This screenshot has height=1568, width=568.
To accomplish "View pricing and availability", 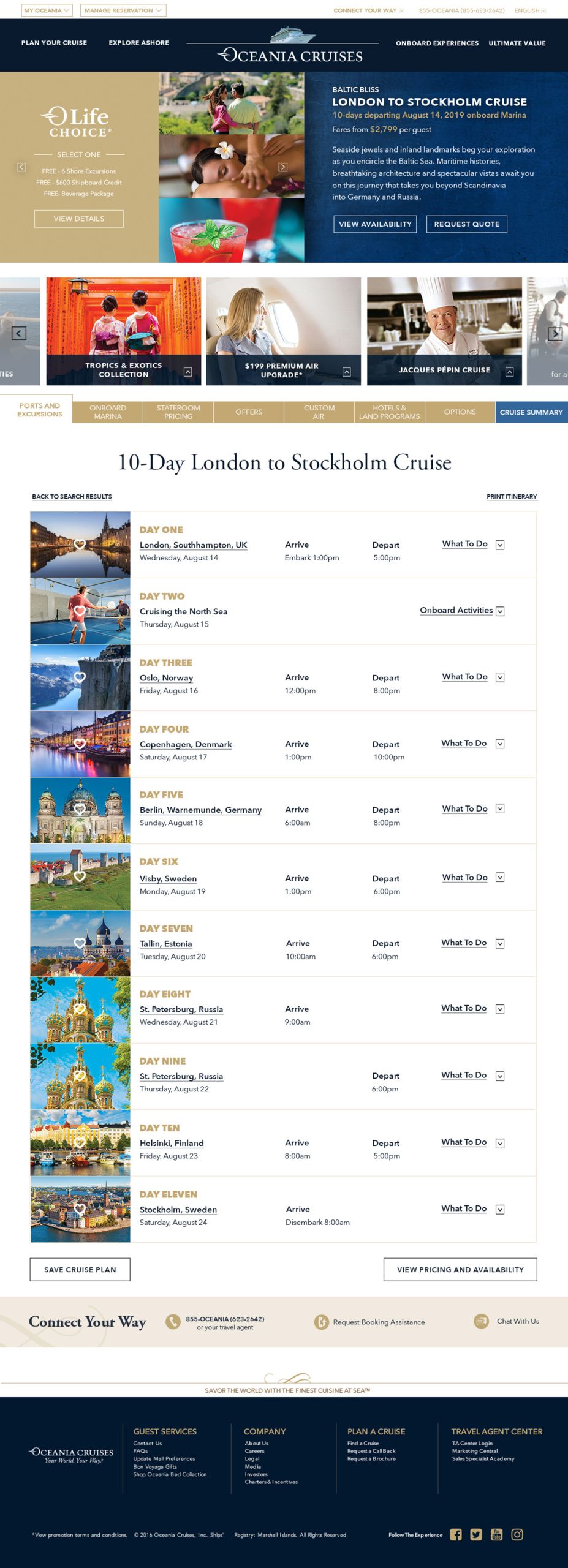I will click(460, 1270).
